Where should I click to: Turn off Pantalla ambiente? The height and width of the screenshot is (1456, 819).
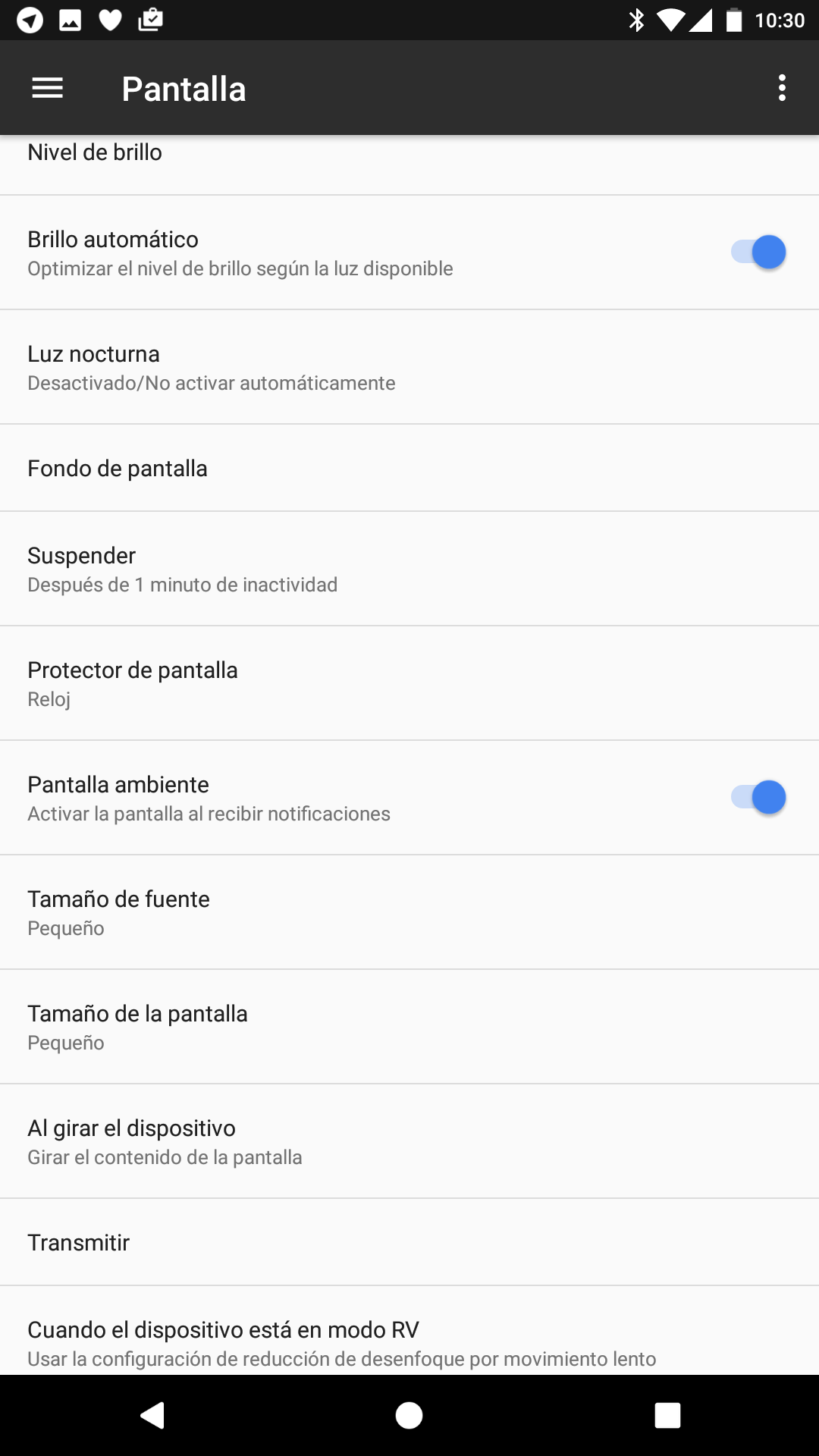point(758,797)
